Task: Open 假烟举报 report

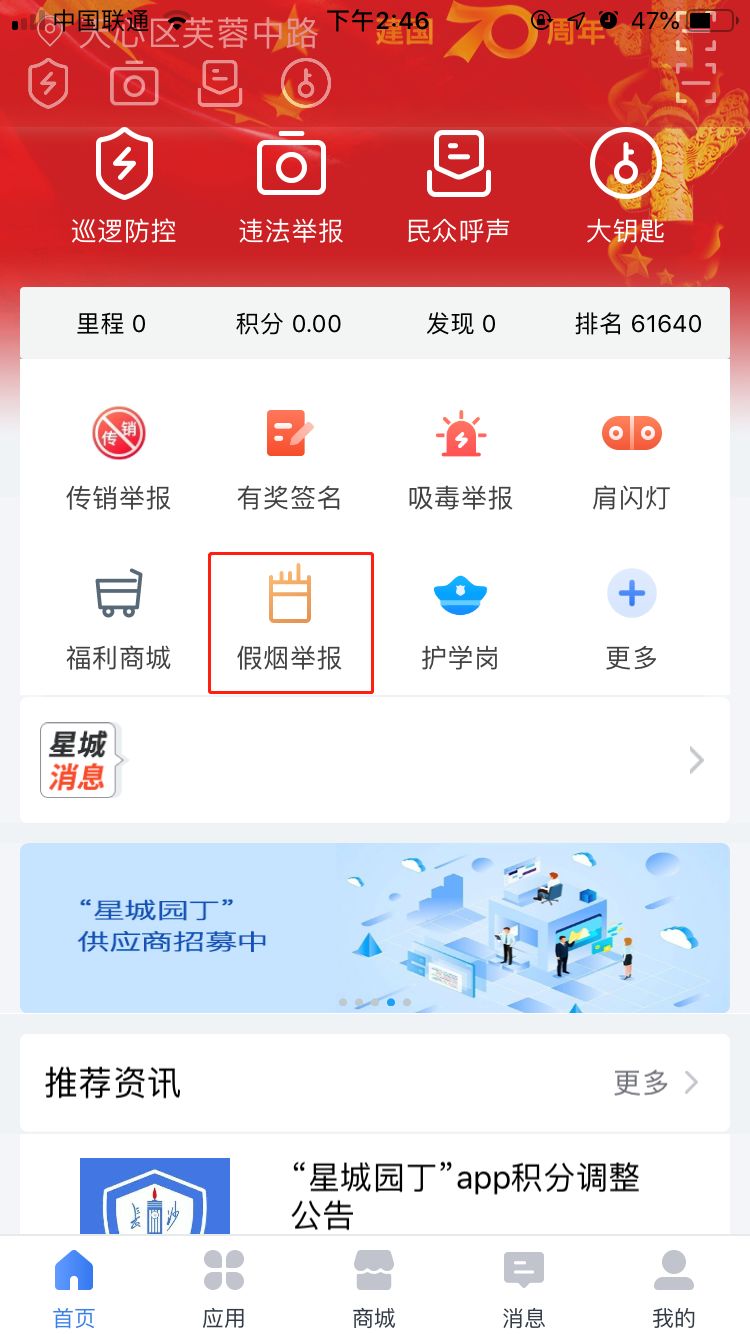Action: click(x=290, y=620)
